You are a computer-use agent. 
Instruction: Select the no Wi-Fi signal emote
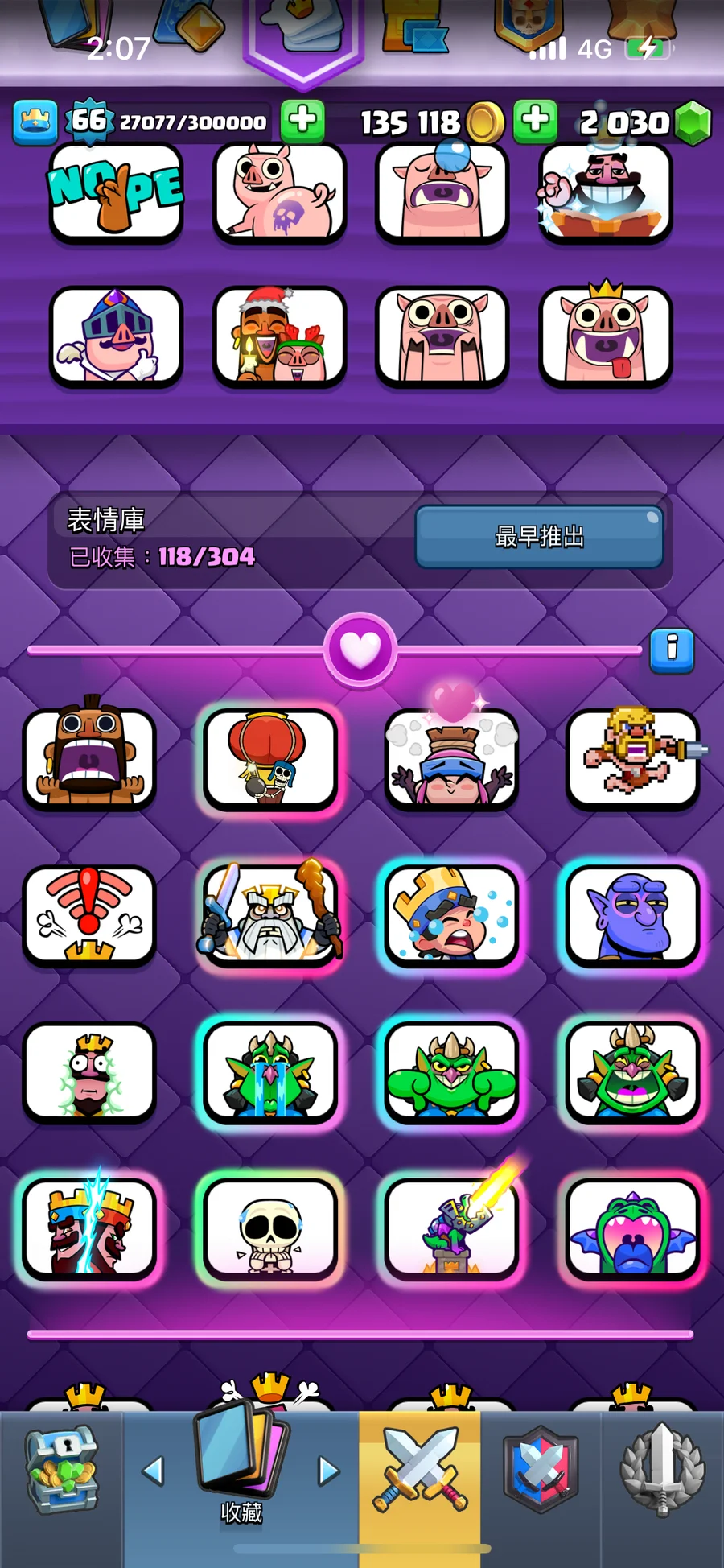point(89,915)
